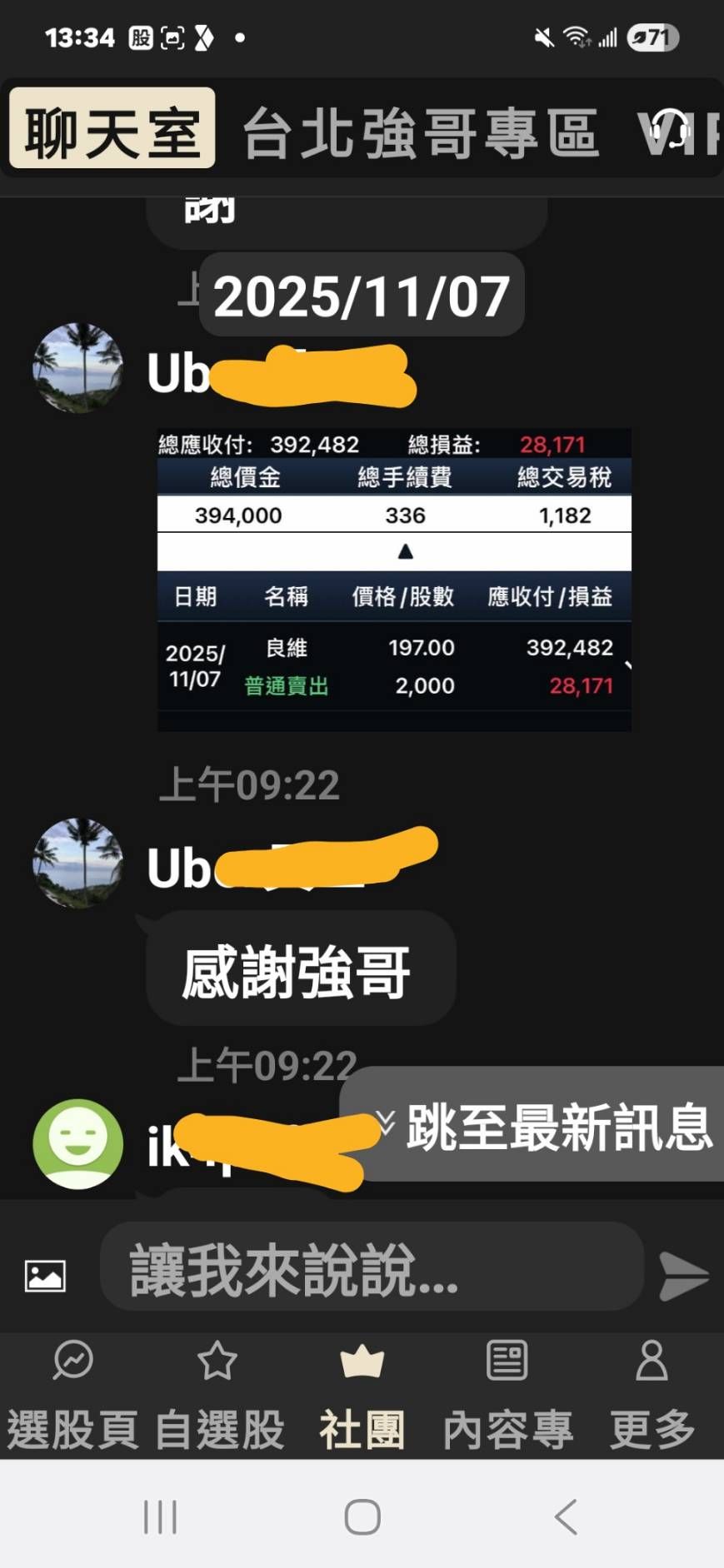Tap the green smiley avatar
The image size is (724, 1568).
pyautogui.click(x=77, y=1143)
